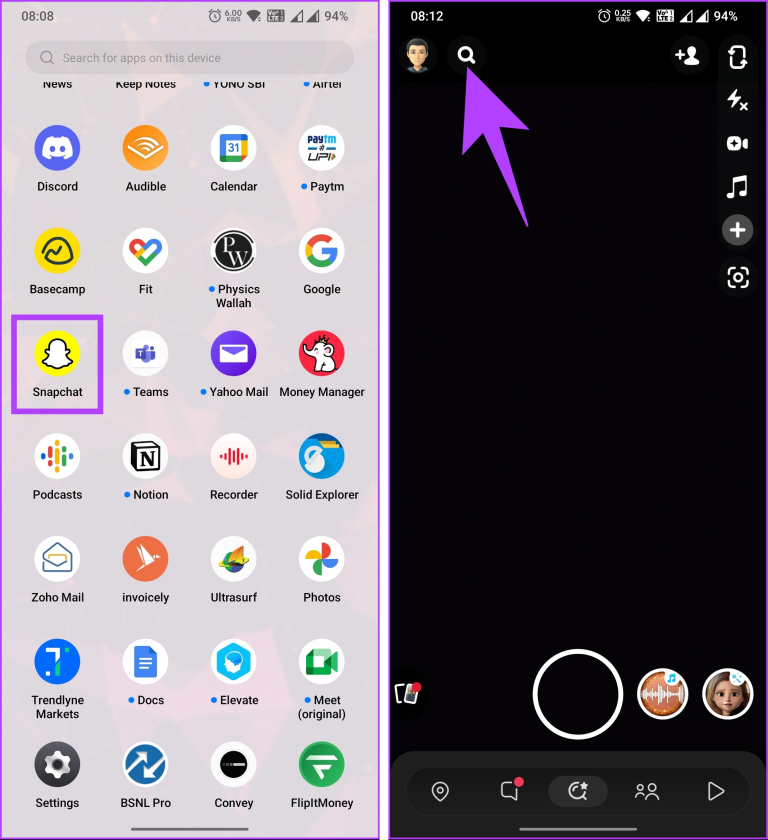Enable the dual camera mode
The image size is (768, 840).
[x=737, y=143]
